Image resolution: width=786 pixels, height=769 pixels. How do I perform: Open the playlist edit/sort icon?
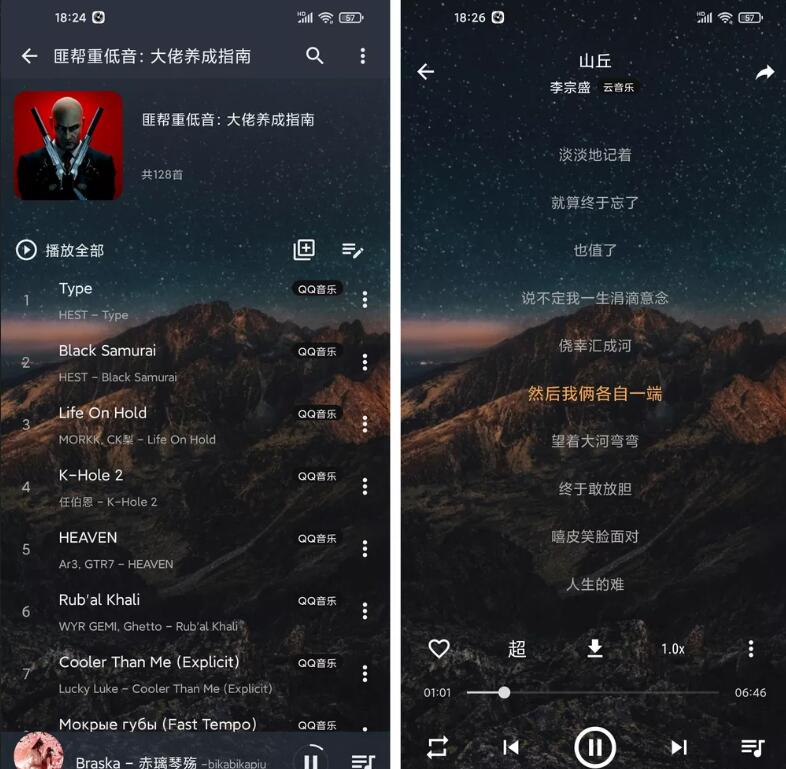coord(352,250)
